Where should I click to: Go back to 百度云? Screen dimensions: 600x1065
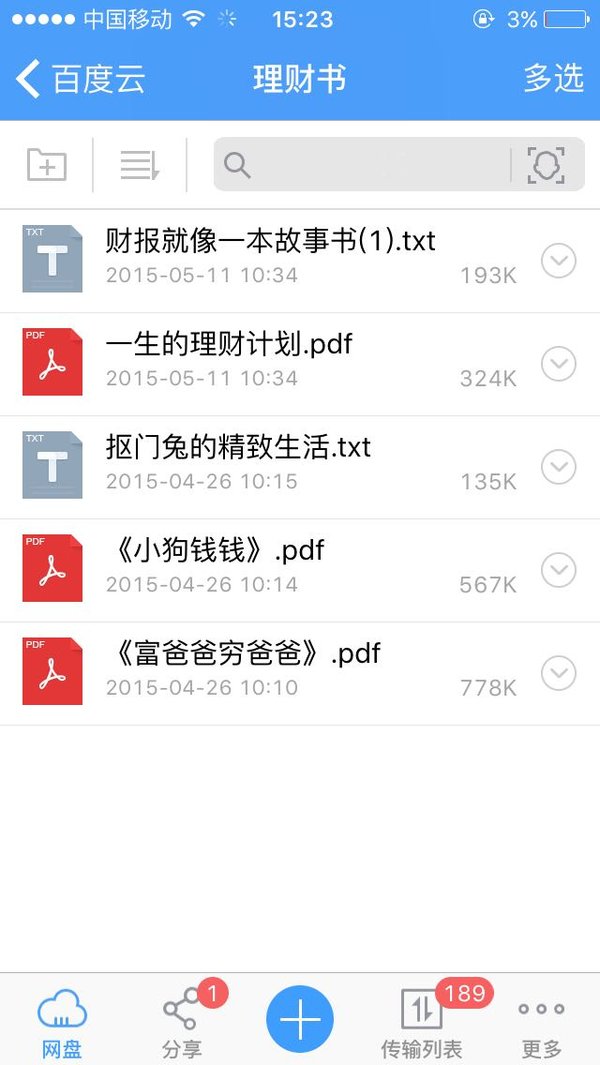coord(80,78)
